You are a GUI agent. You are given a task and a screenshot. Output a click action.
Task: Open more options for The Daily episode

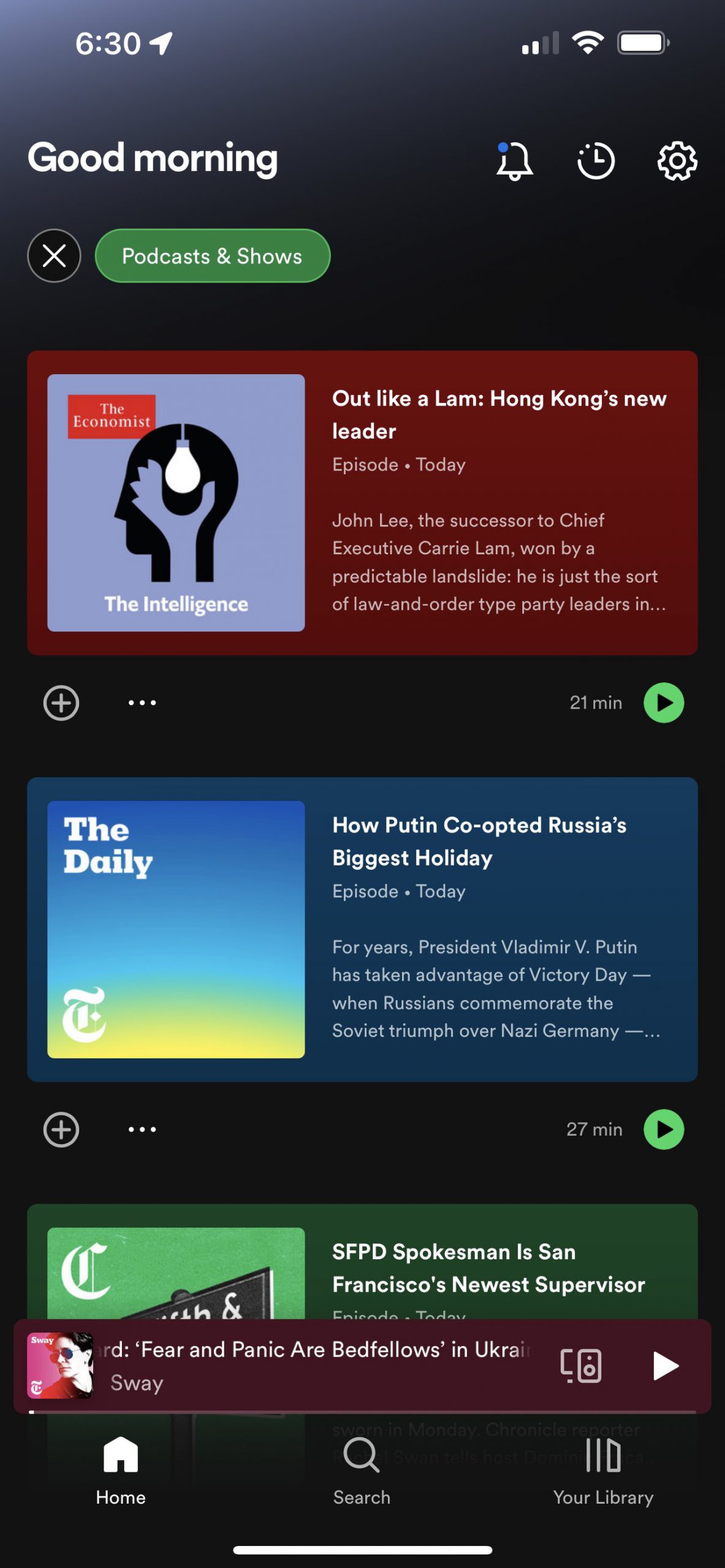click(x=142, y=1129)
